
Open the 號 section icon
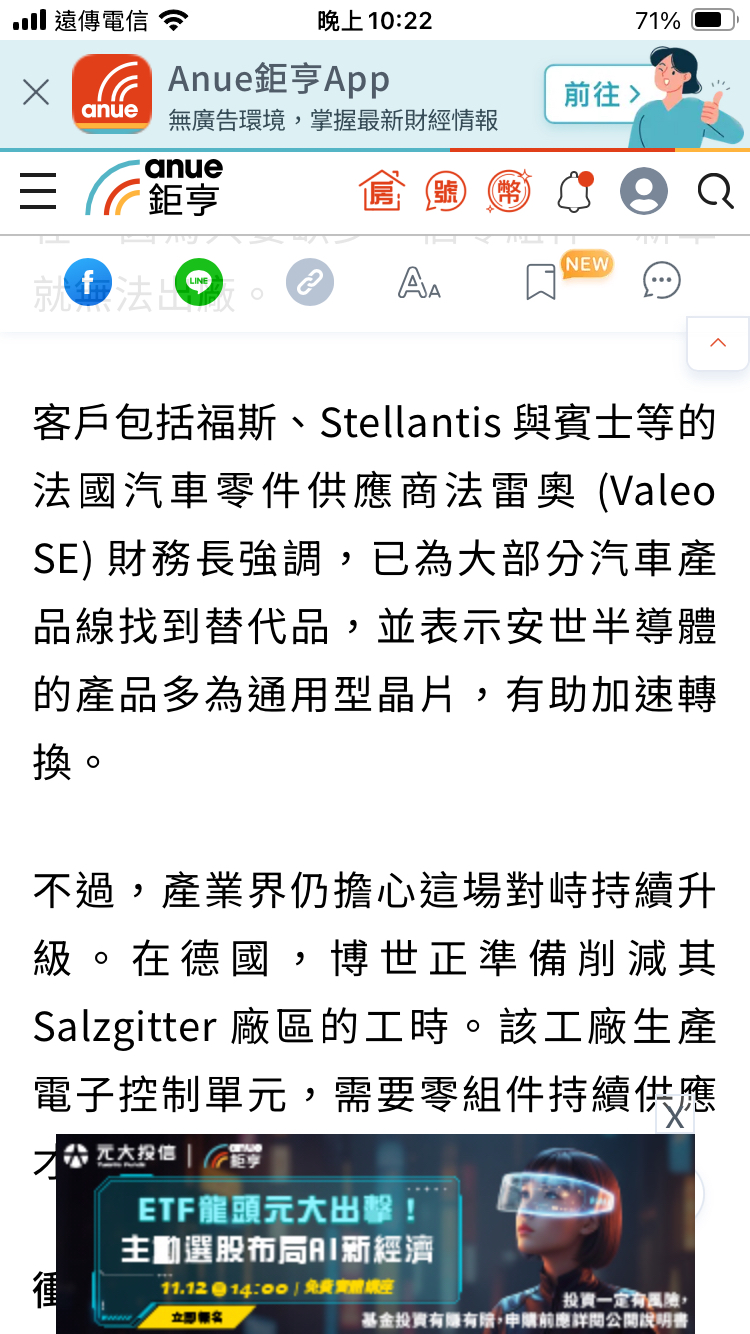(x=445, y=190)
